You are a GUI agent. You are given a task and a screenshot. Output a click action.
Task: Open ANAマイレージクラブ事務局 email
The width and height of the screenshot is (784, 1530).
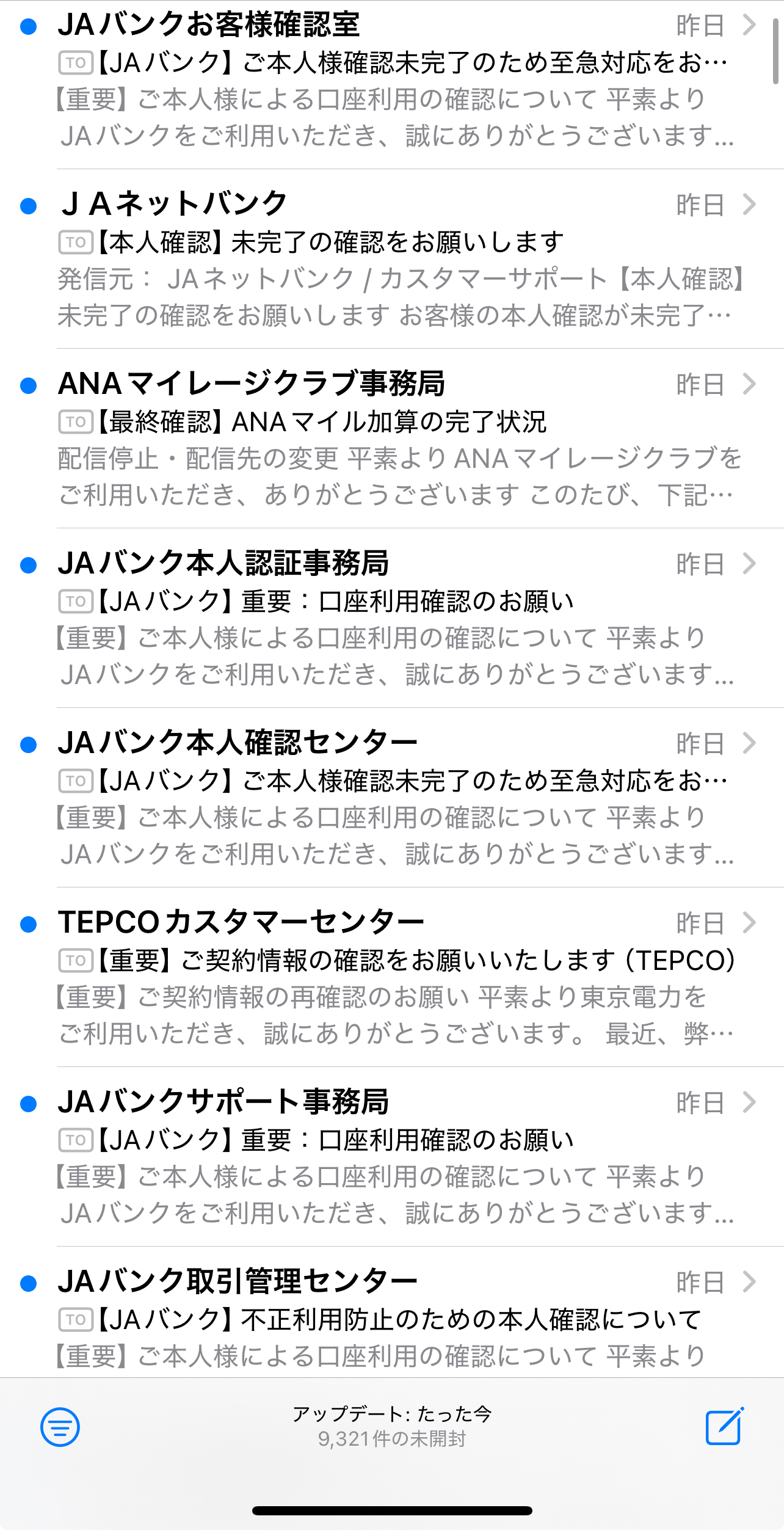(x=392, y=439)
